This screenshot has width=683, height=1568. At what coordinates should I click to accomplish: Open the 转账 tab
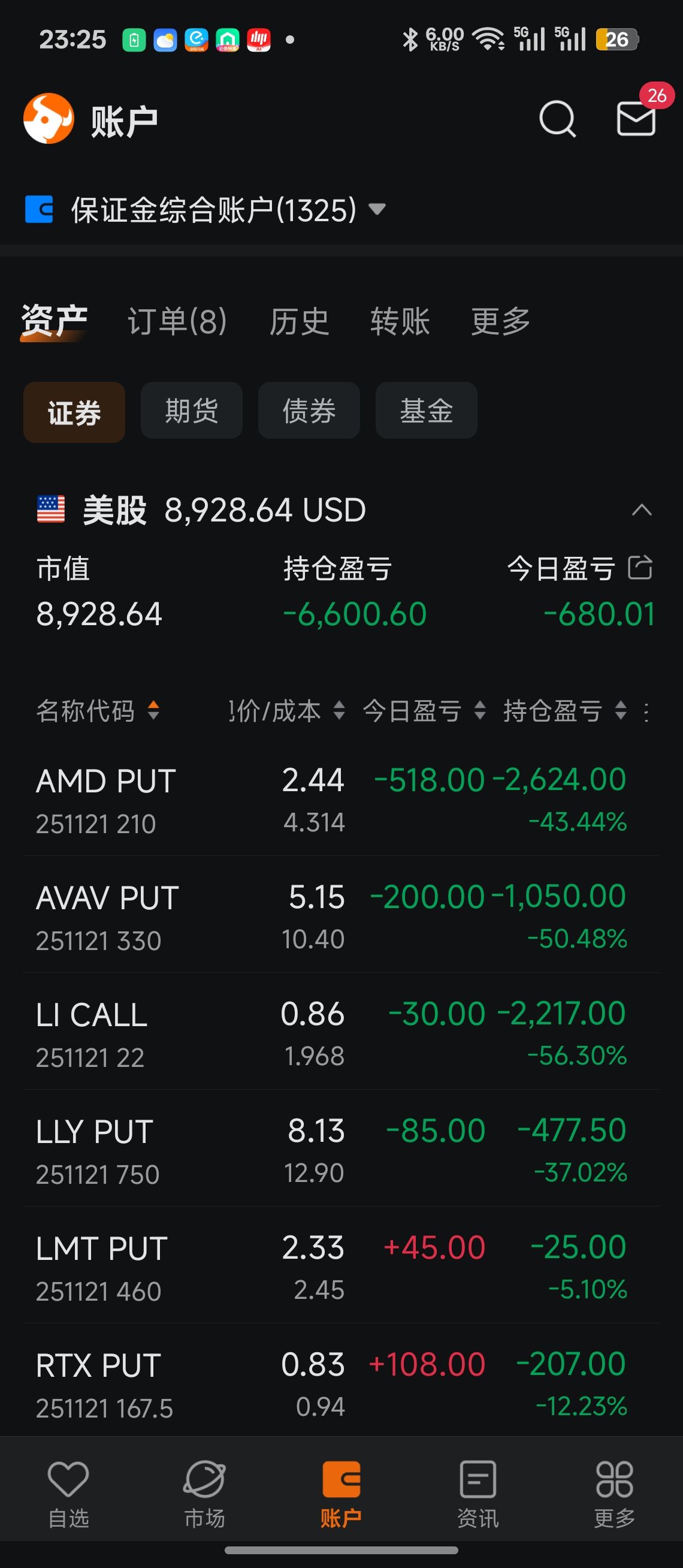click(400, 321)
